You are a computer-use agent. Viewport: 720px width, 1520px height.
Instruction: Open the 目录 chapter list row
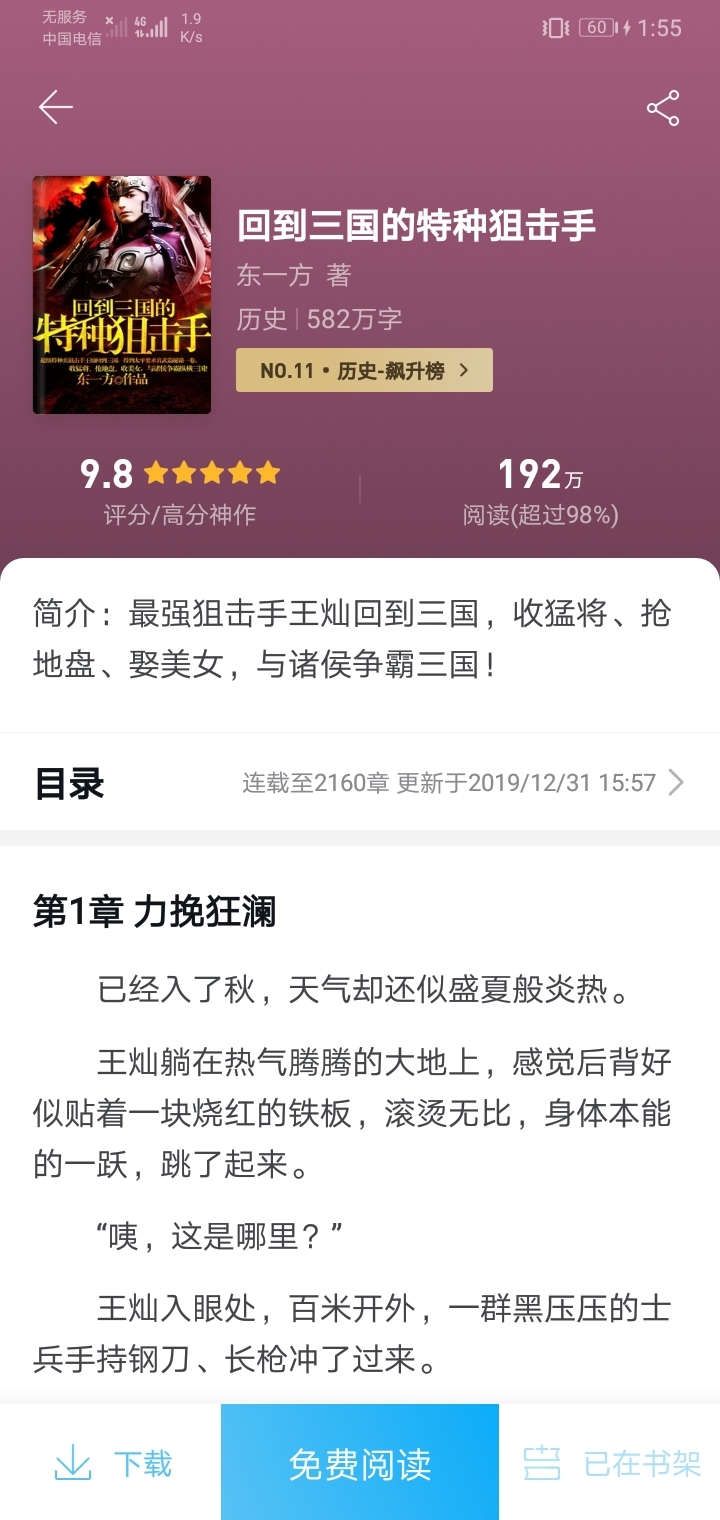tap(360, 782)
